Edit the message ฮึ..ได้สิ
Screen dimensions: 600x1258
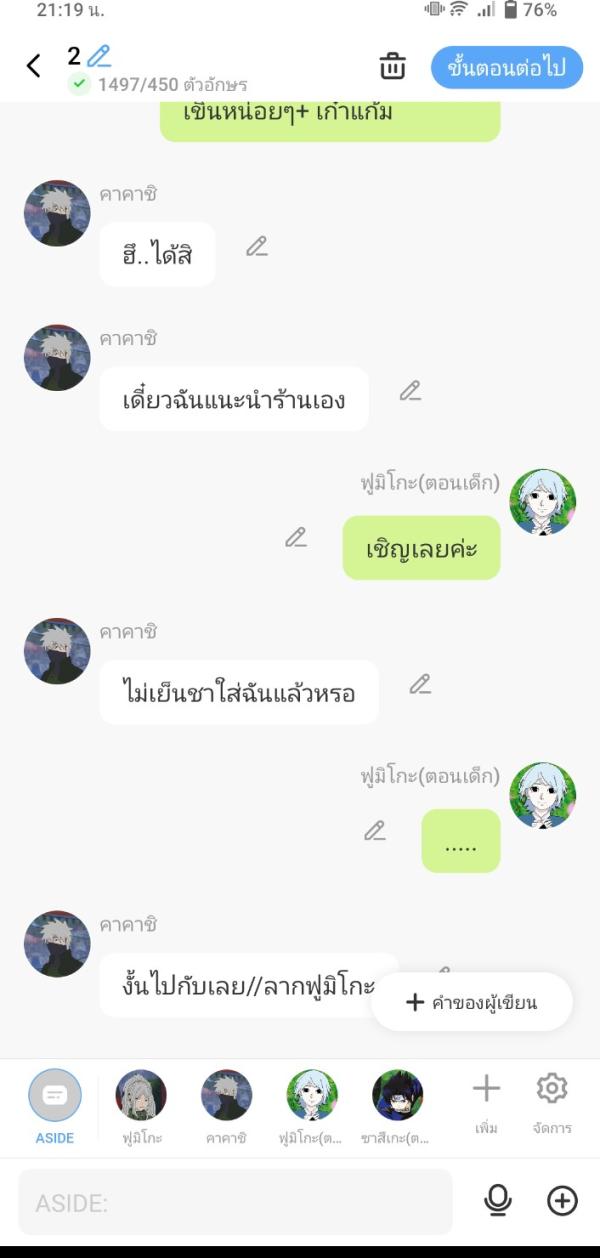point(257,246)
